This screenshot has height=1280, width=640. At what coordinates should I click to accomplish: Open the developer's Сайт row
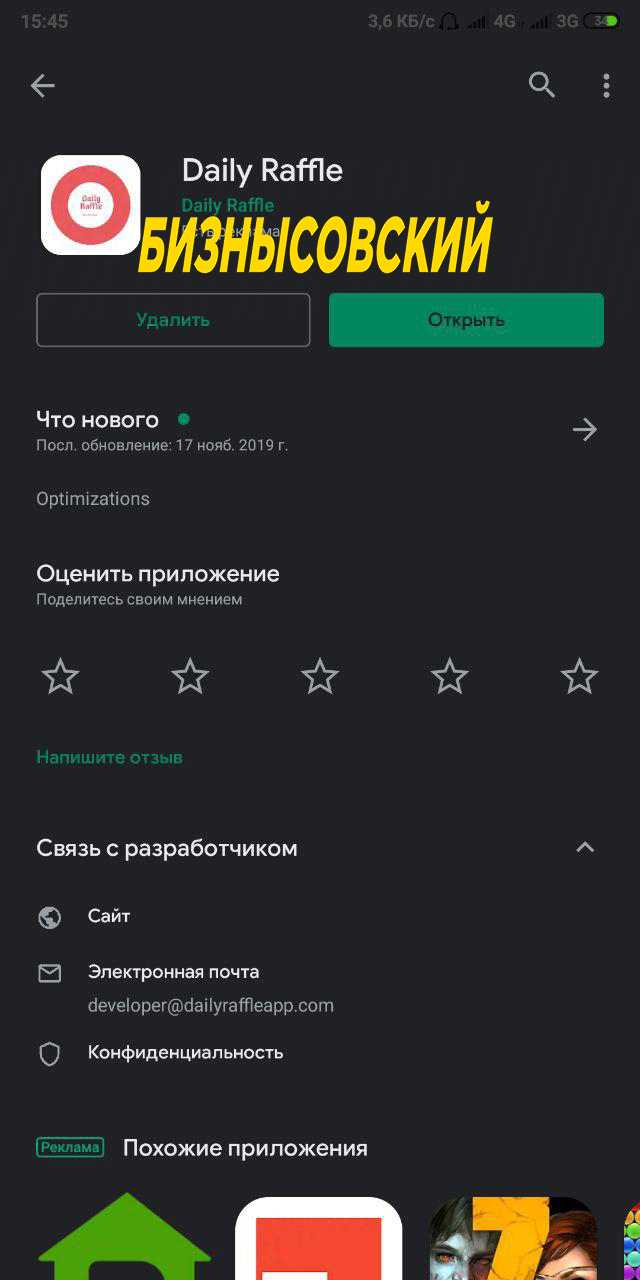pyautogui.click(x=109, y=916)
